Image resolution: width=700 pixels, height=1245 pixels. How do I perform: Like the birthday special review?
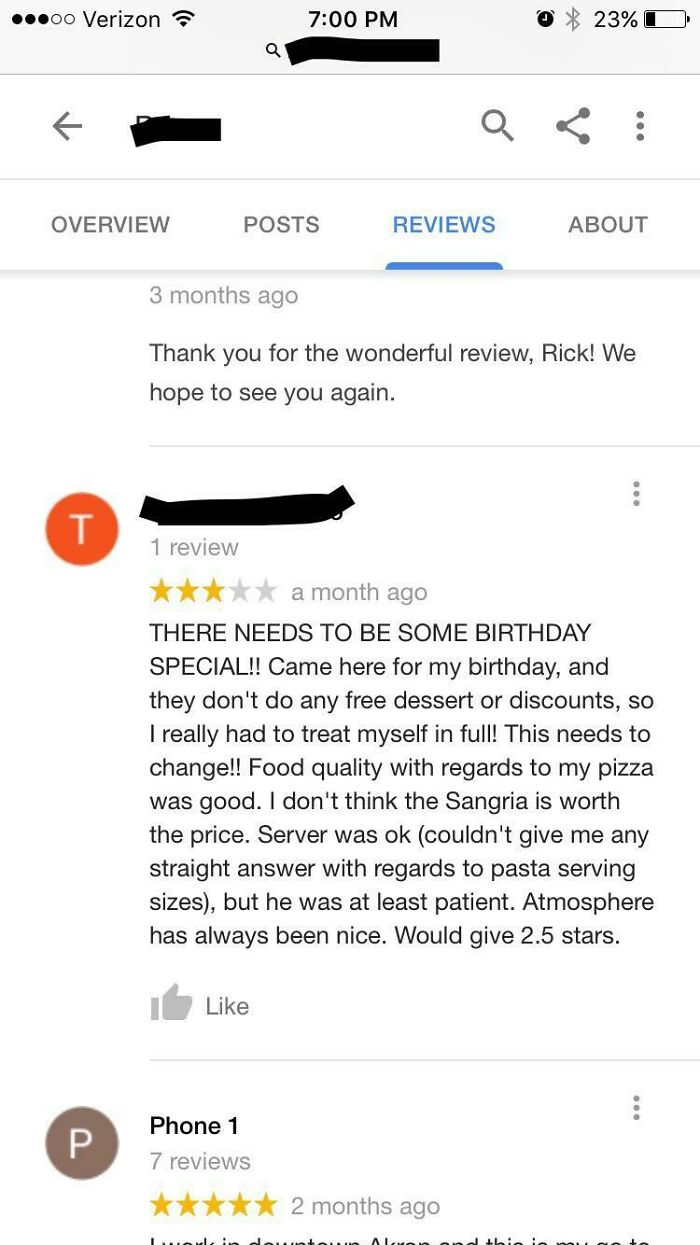pyautogui.click(x=199, y=1004)
